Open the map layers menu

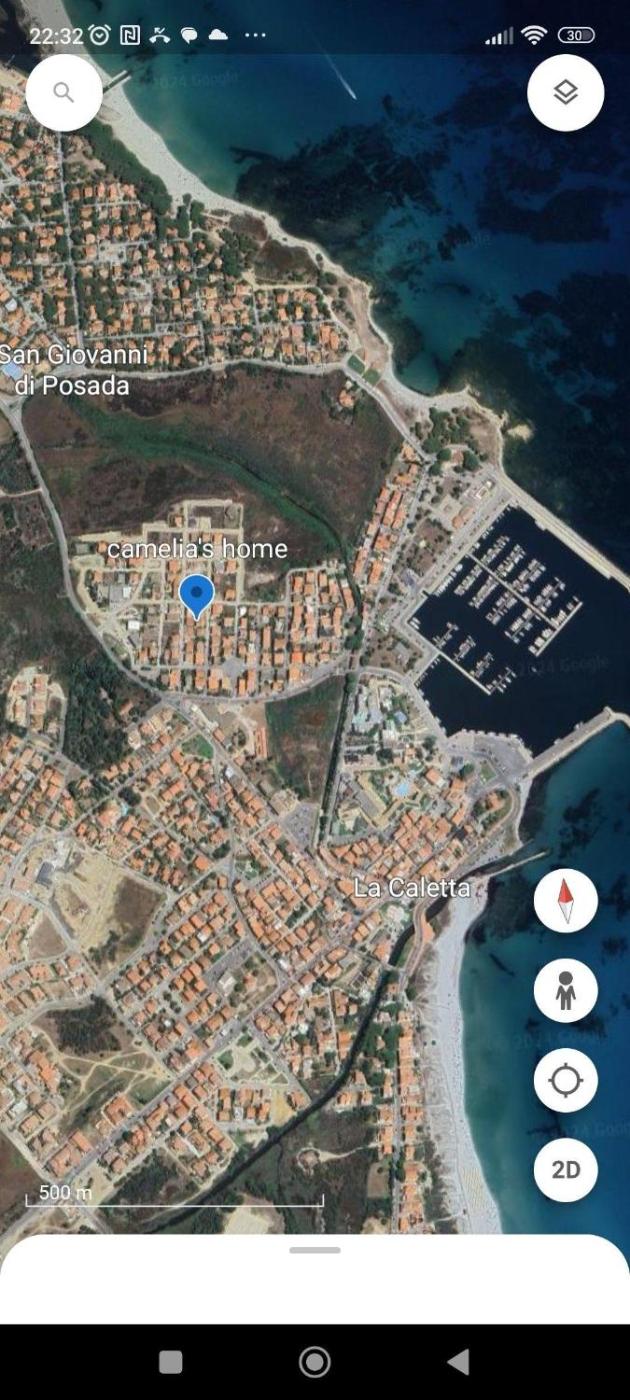(x=565, y=93)
